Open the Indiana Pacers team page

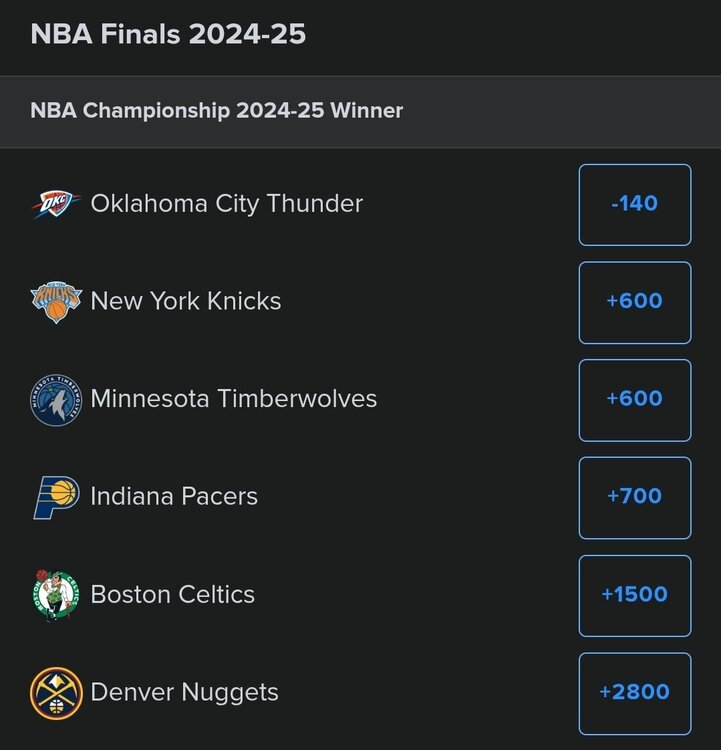click(x=174, y=496)
